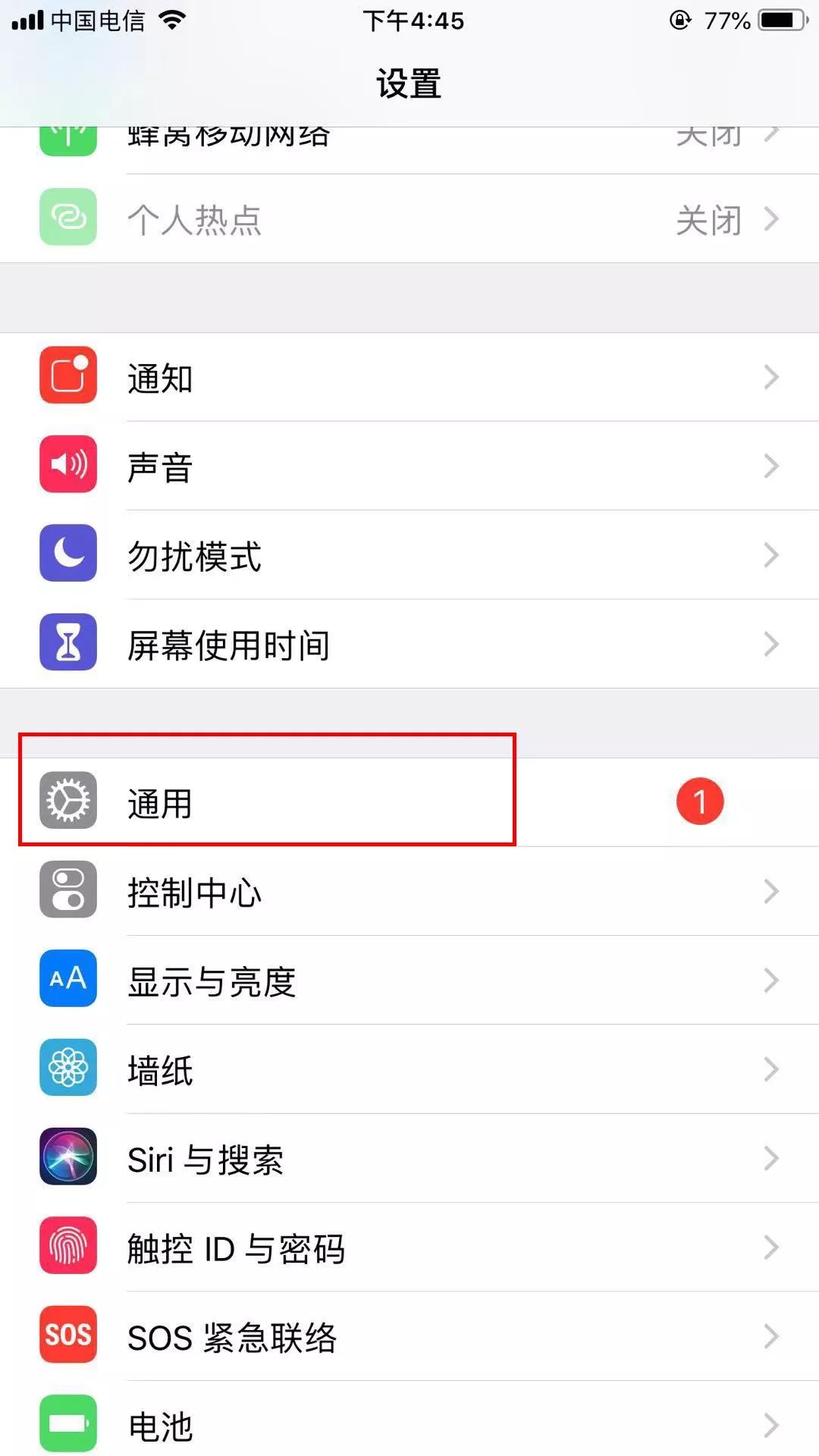The width and height of the screenshot is (819, 1456).
Task: Tap the 控制中心 icon
Action: (67, 890)
